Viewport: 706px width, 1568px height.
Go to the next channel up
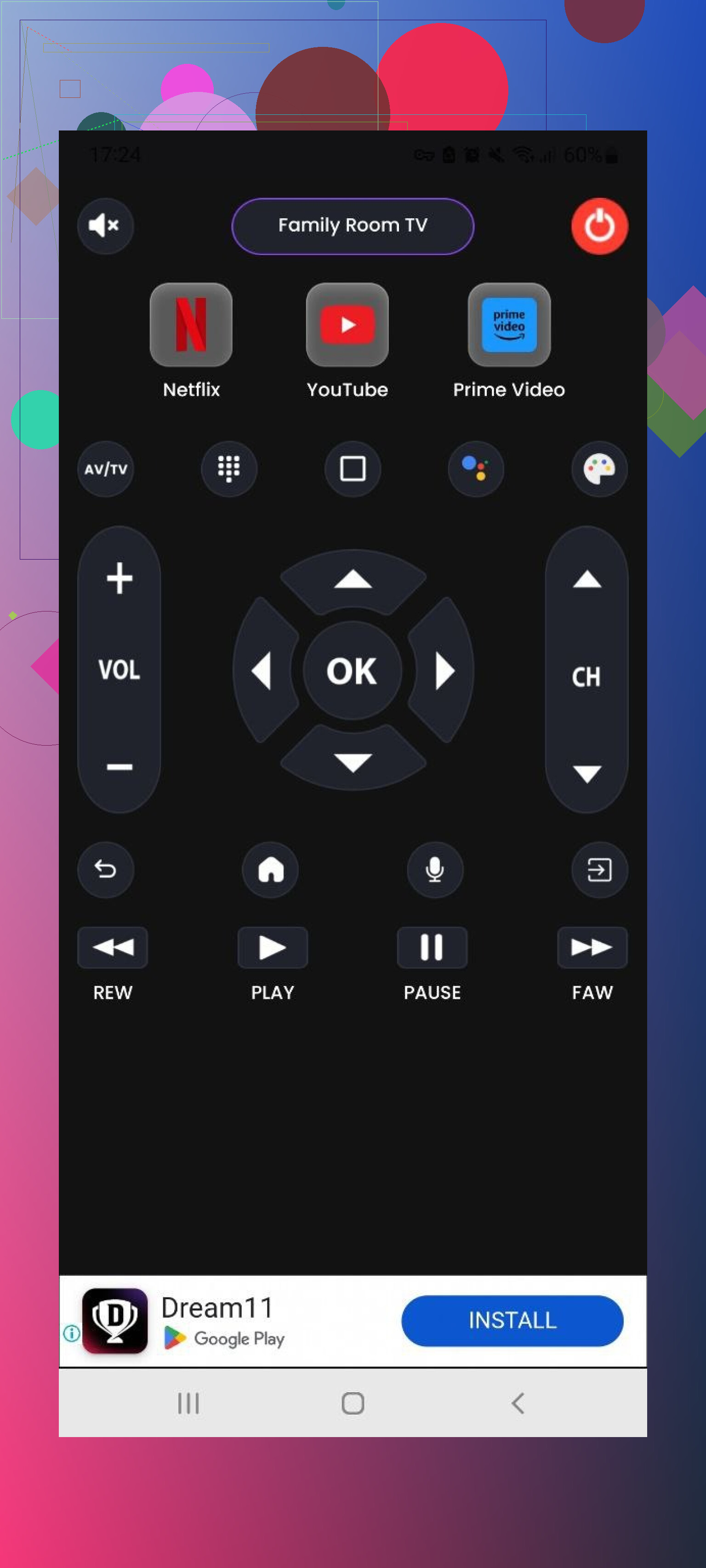586,579
